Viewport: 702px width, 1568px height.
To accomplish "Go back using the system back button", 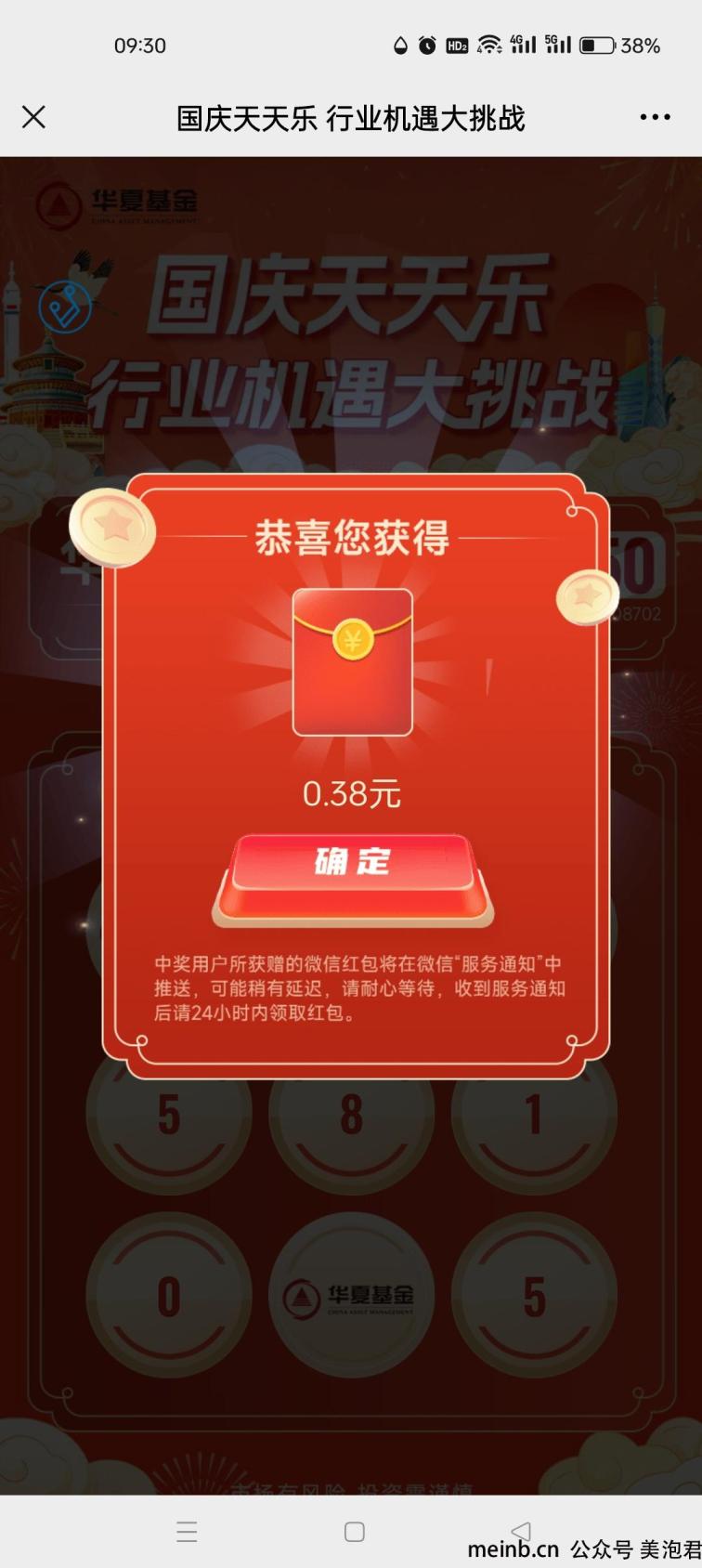I will 521,1532.
